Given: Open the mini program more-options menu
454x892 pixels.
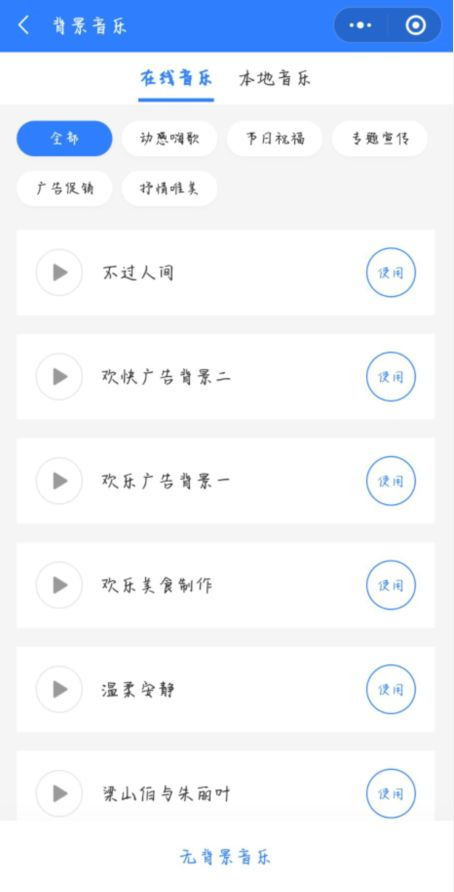Looking at the screenshot, I should [x=361, y=26].
